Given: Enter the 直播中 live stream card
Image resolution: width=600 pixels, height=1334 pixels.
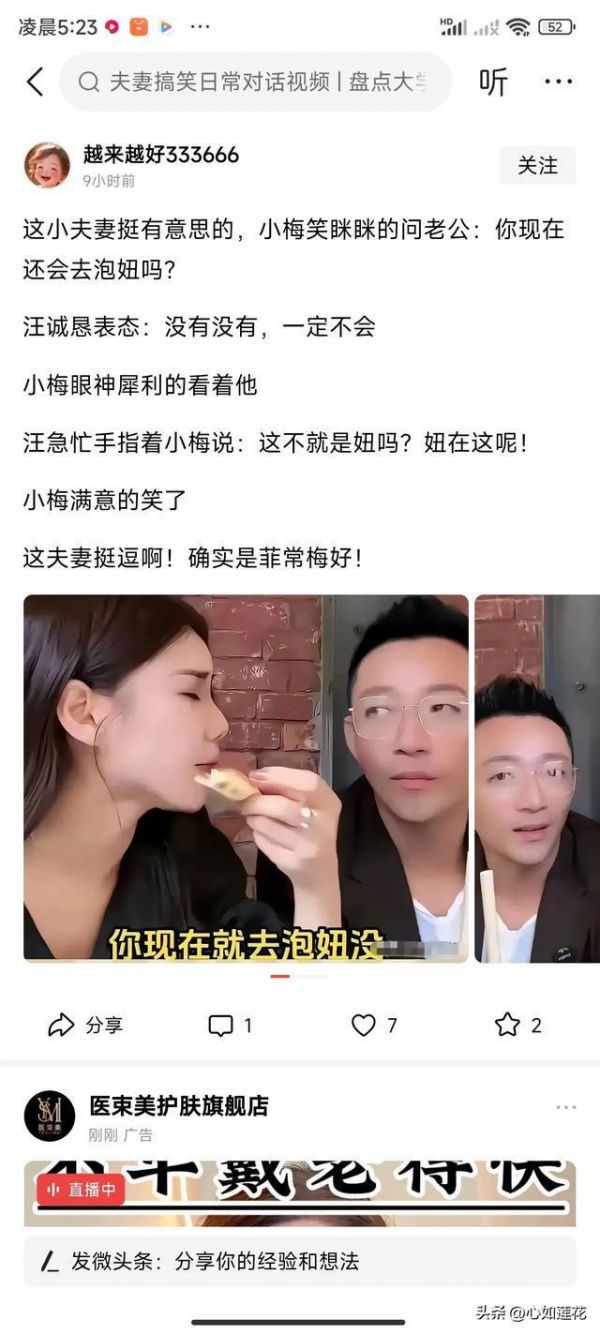Looking at the screenshot, I should tap(300, 1192).
